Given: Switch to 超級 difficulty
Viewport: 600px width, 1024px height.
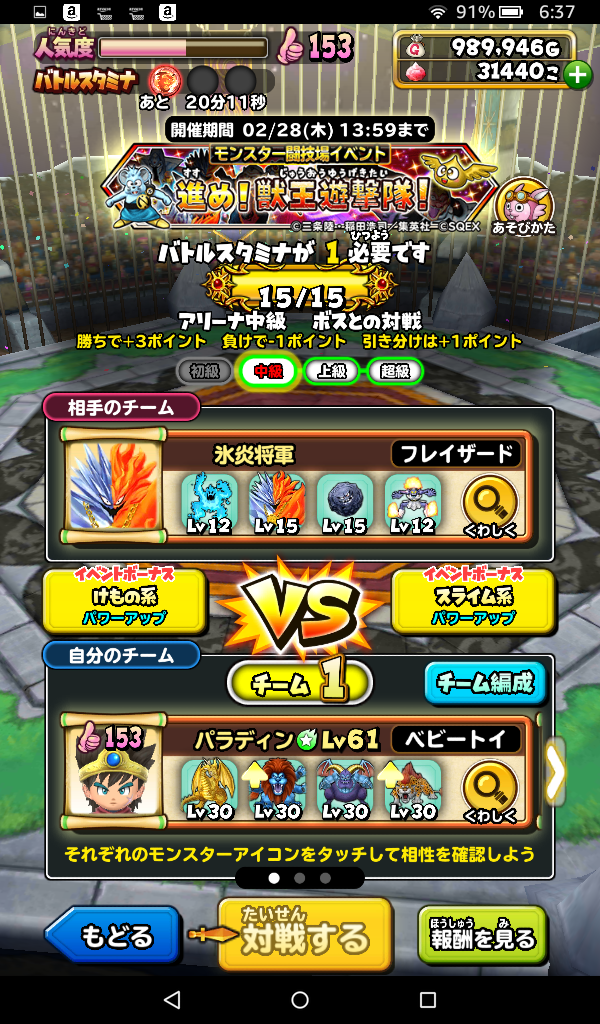Looking at the screenshot, I should coord(394,371).
